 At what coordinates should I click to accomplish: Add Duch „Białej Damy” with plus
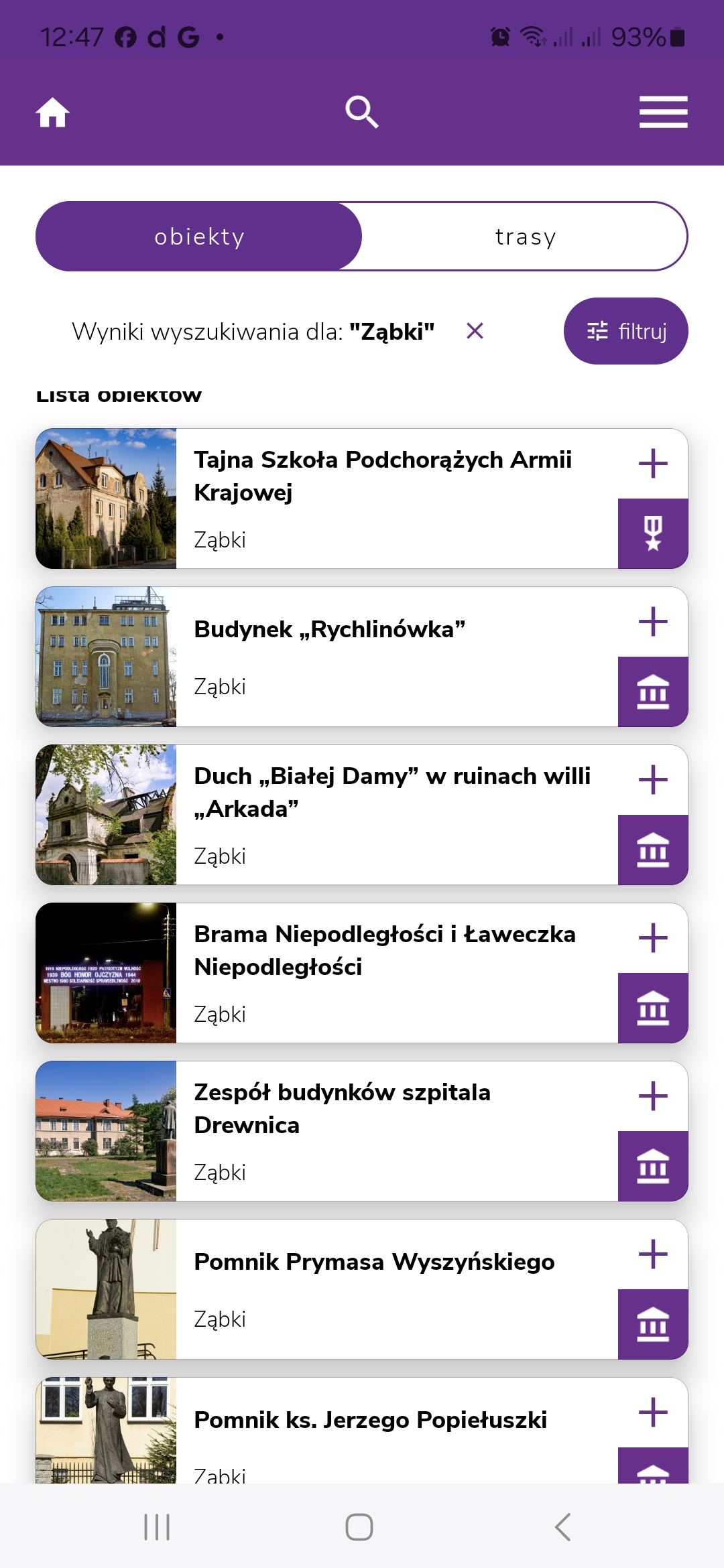coord(653,780)
